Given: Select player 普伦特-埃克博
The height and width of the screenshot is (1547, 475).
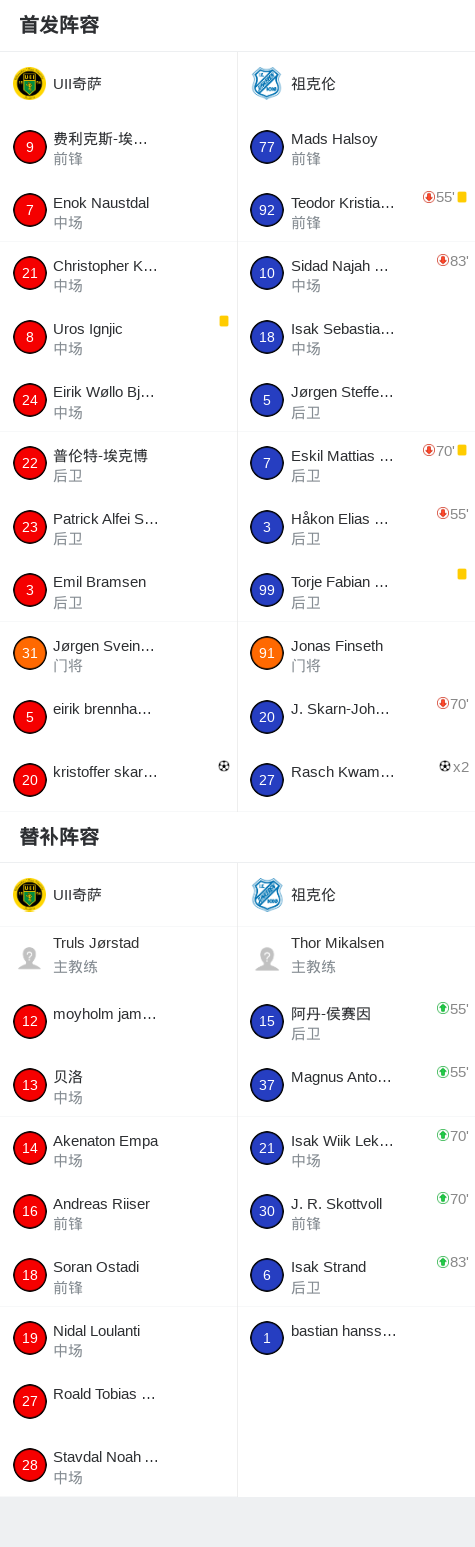Looking at the screenshot, I should pyautogui.click(x=118, y=463).
